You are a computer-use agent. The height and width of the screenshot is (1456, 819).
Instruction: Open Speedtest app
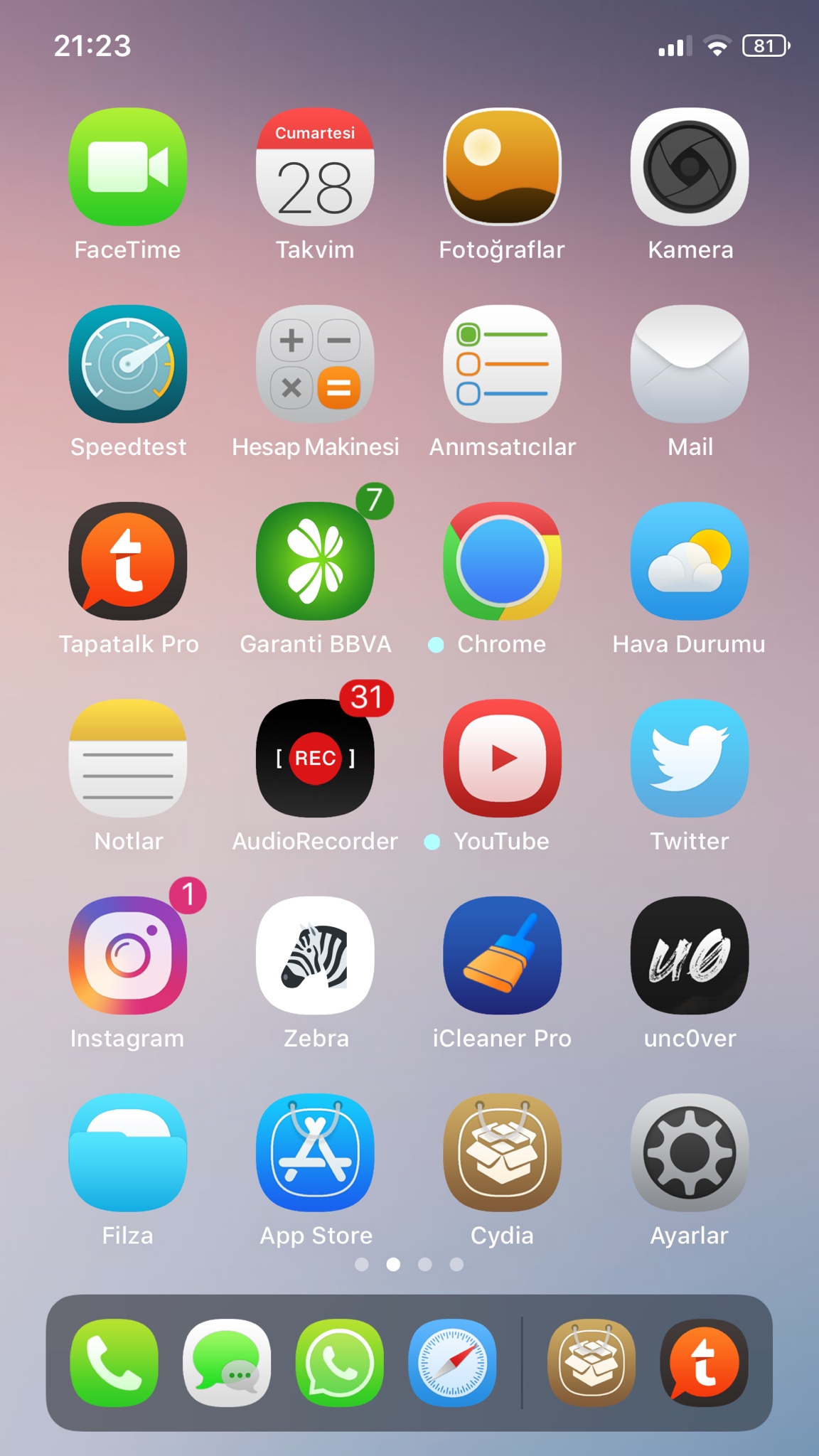tap(128, 364)
